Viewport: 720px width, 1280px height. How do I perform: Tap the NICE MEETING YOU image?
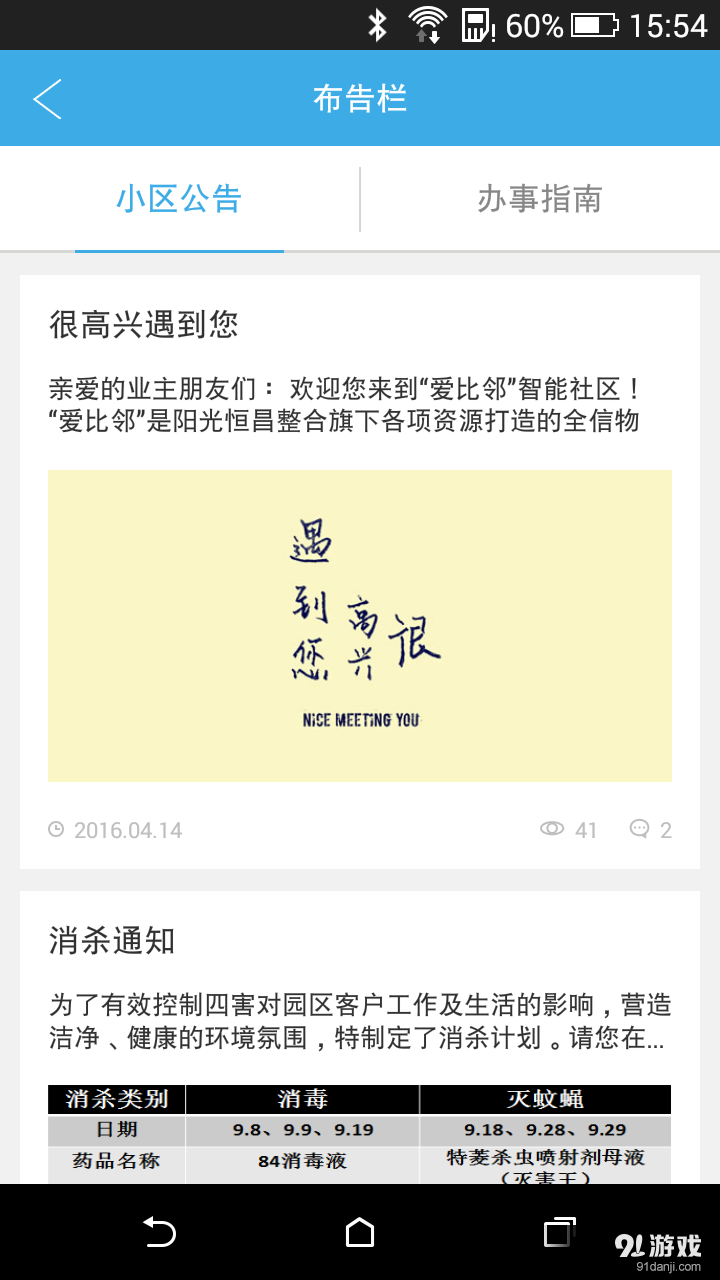[x=360, y=624]
